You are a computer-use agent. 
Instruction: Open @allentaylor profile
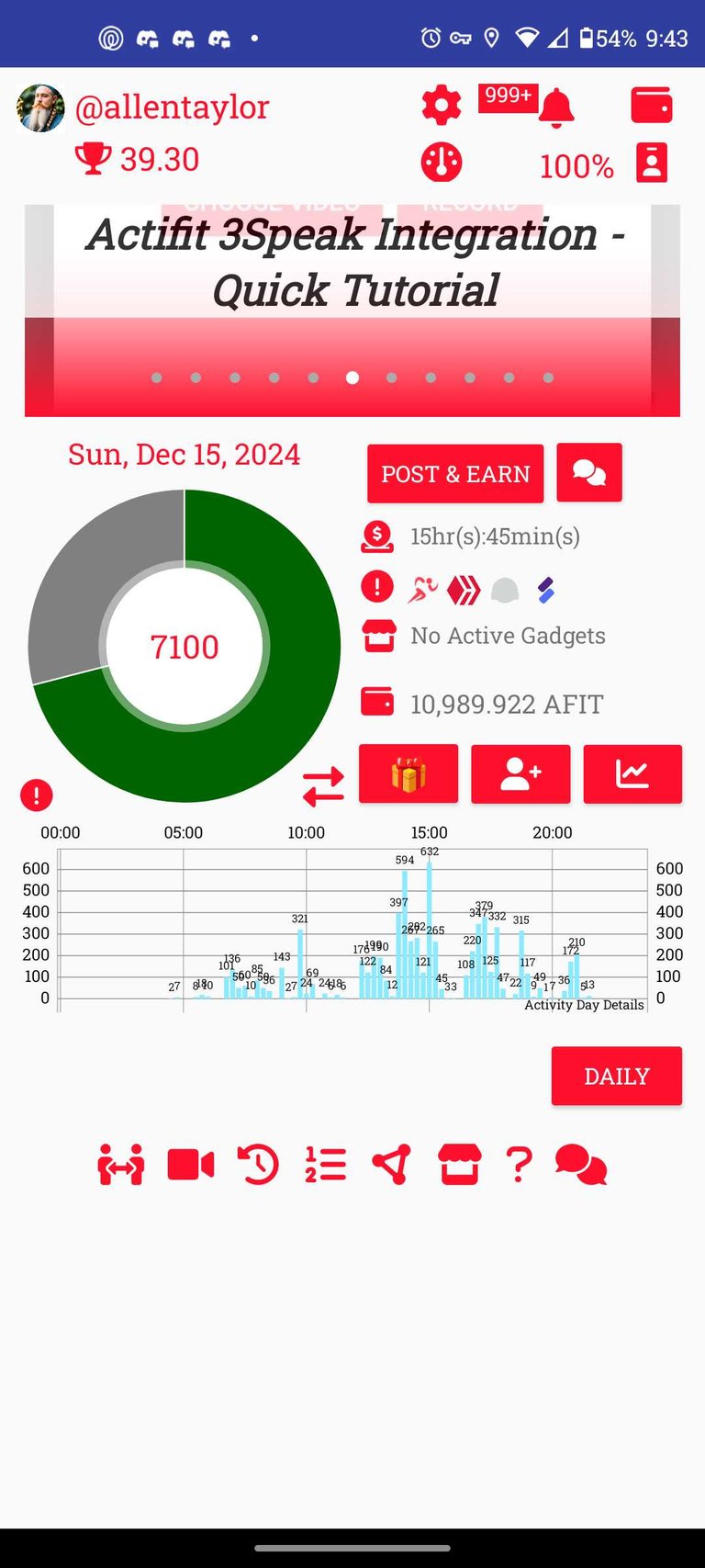click(x=172, y=107)
